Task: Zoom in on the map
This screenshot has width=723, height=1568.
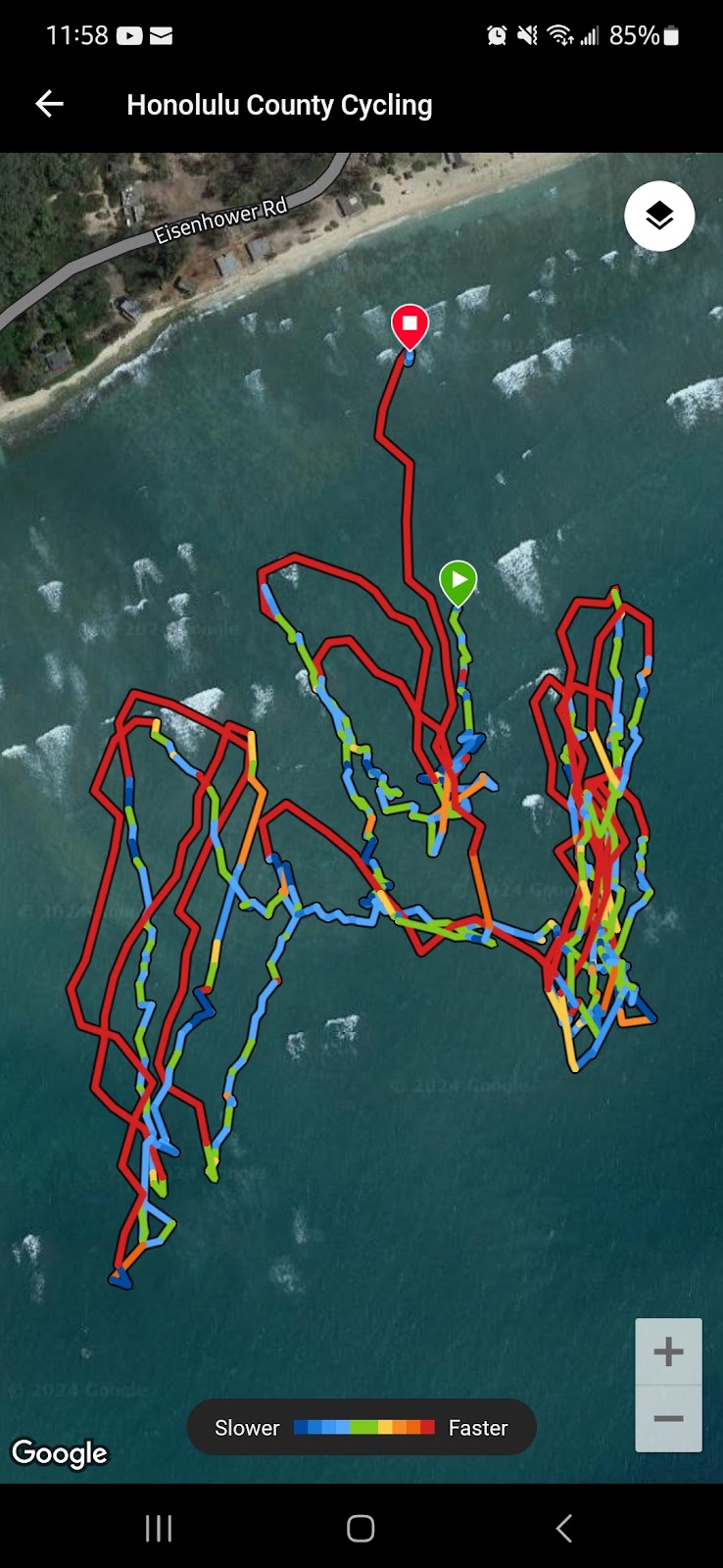Action: [668, 1352]
